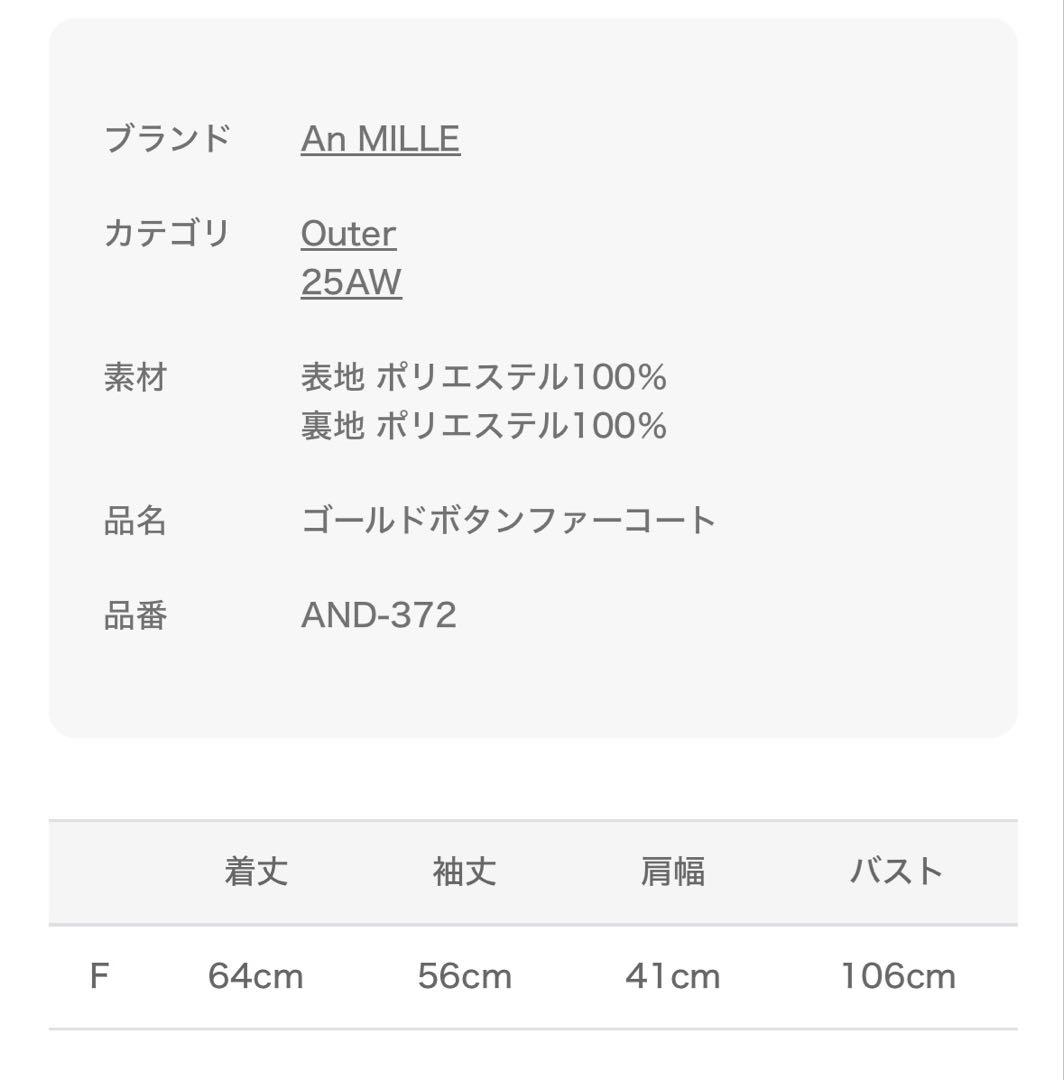Select the product name ゴールドボタンファーコート
This screenshot has width=1064, height=1080.
(510, 518)
